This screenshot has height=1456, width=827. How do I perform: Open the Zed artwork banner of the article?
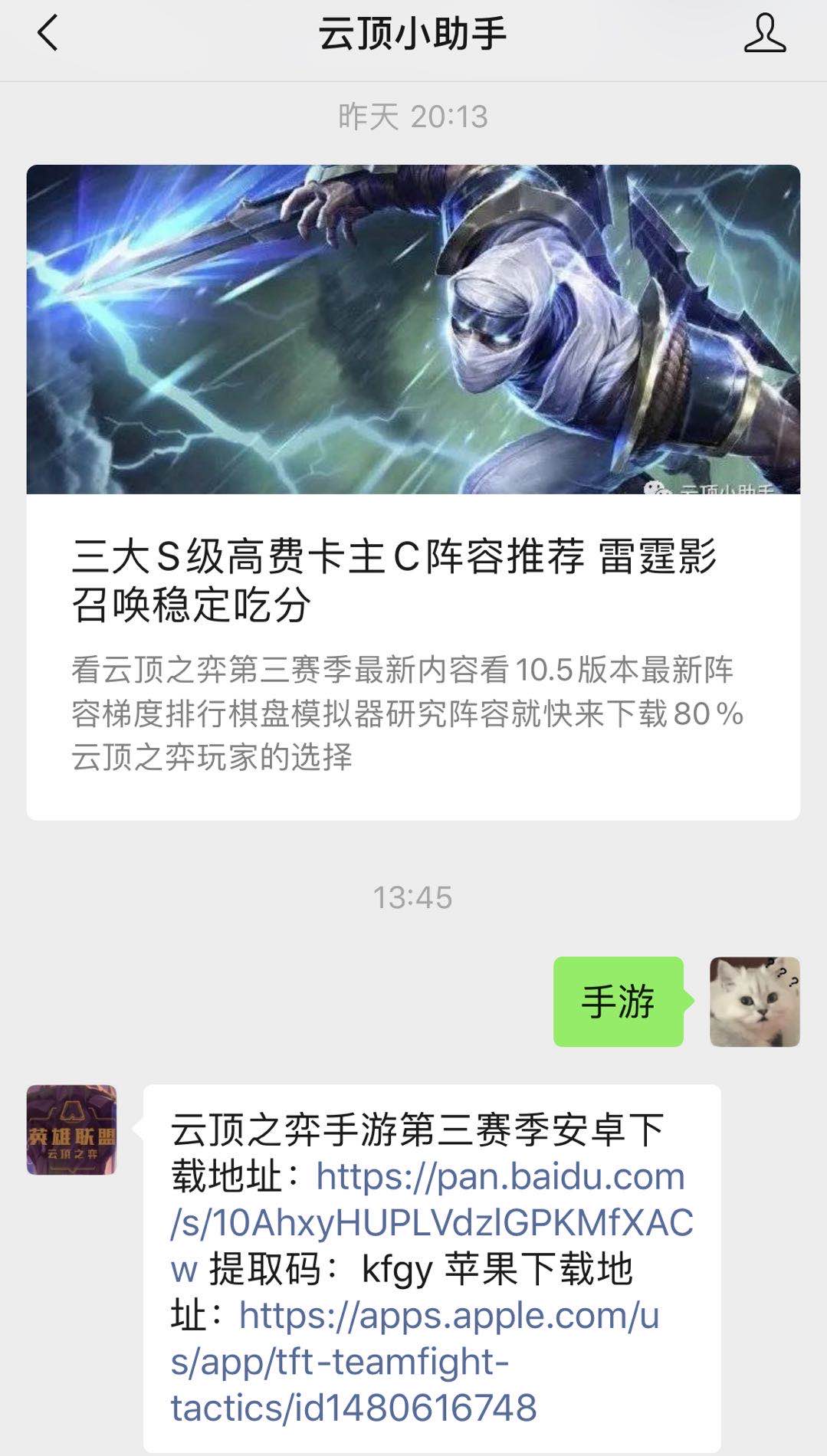(413, 330)
